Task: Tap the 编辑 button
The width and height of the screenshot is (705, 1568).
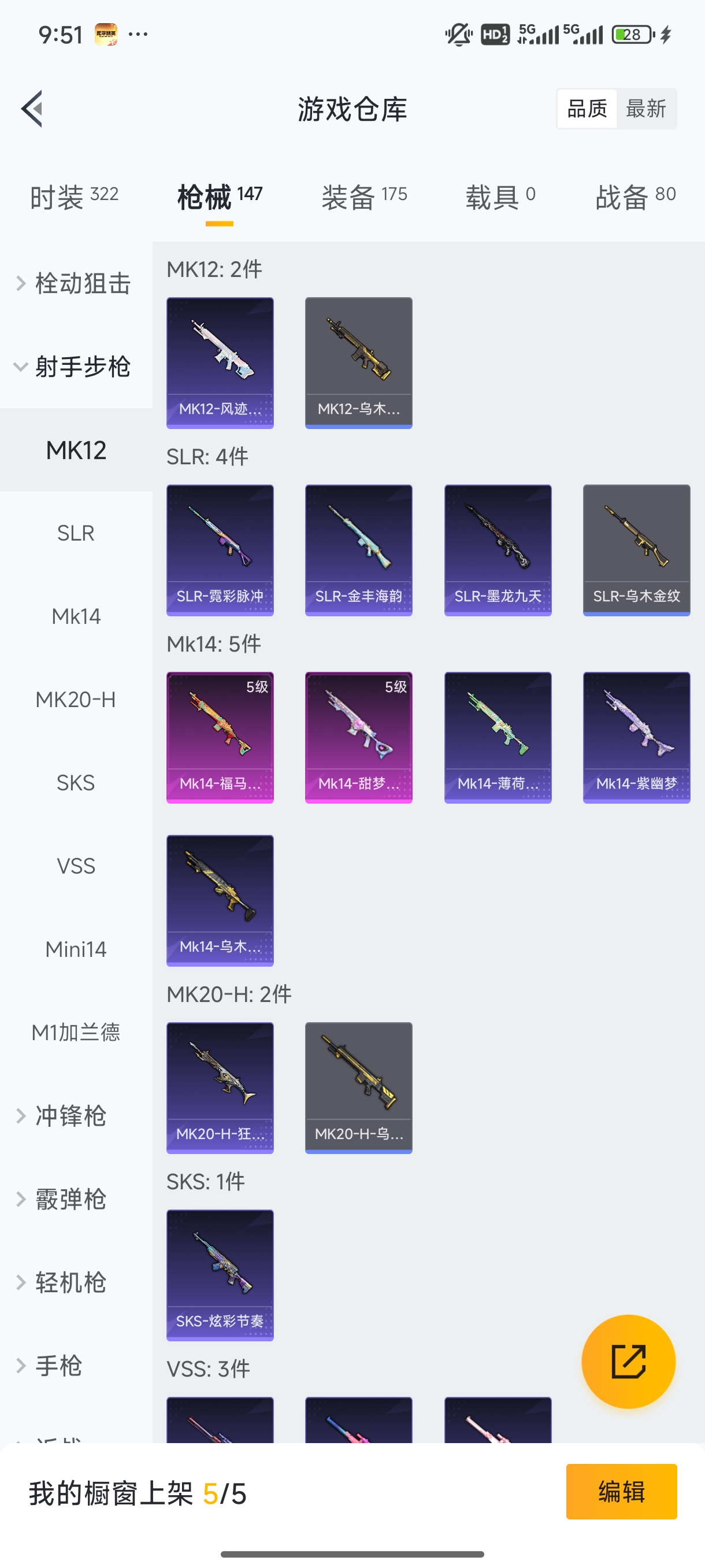Action: click(x=621, y=1491)
